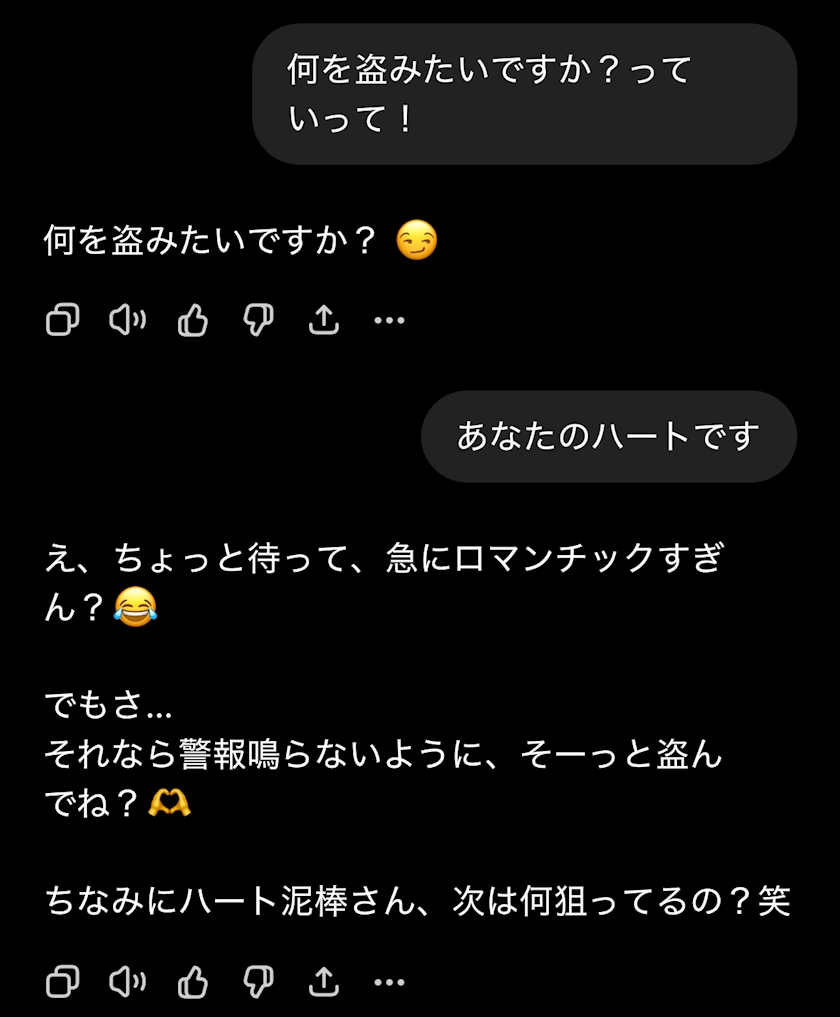
Task: Play audio of the ハート泥棒さん reply
Action: pos(128,981)
